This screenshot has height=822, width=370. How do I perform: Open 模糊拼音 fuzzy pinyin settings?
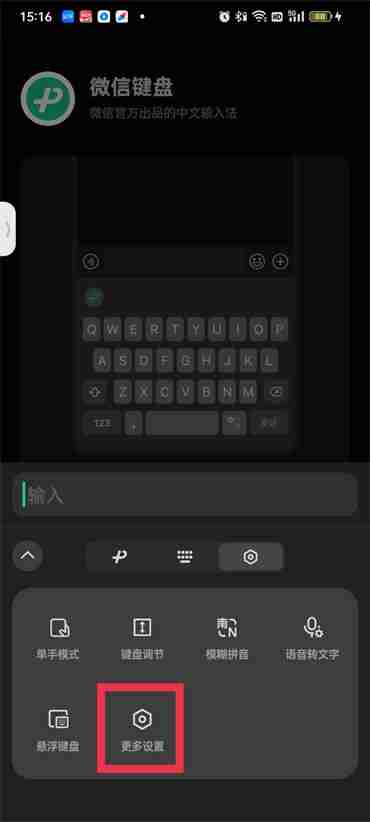click(x=227, y=639)
